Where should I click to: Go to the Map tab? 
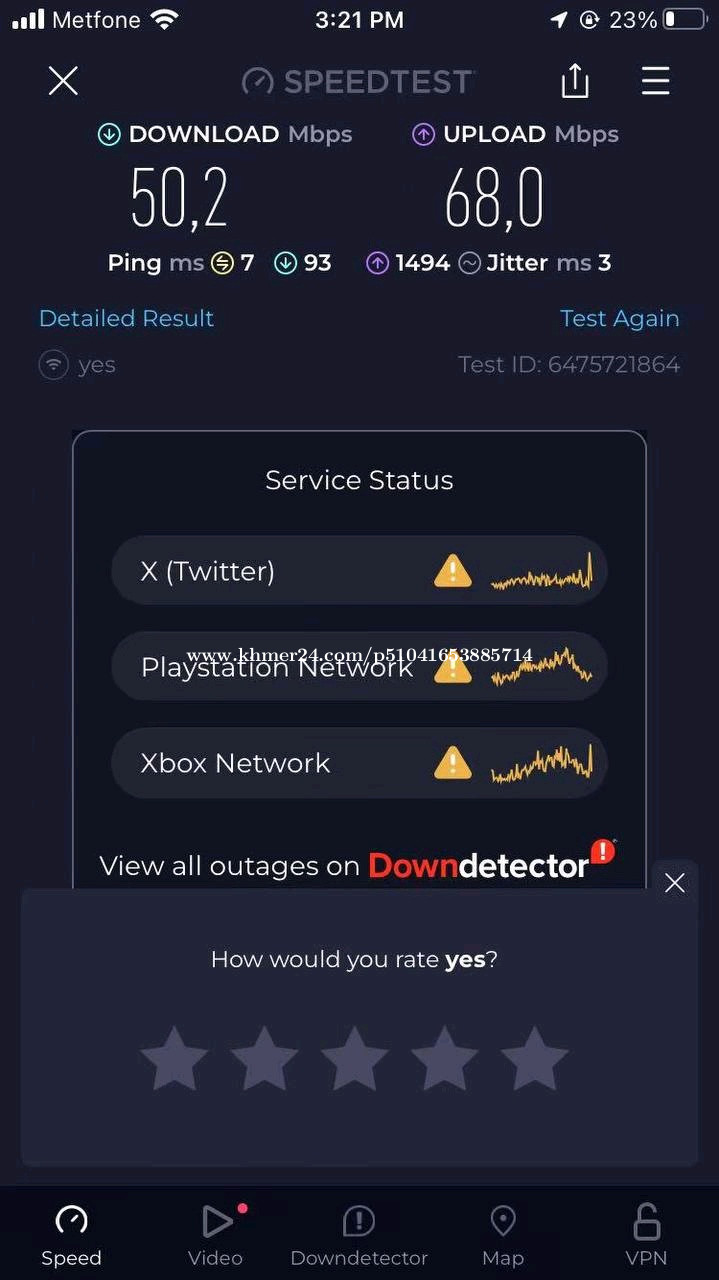503,1236
